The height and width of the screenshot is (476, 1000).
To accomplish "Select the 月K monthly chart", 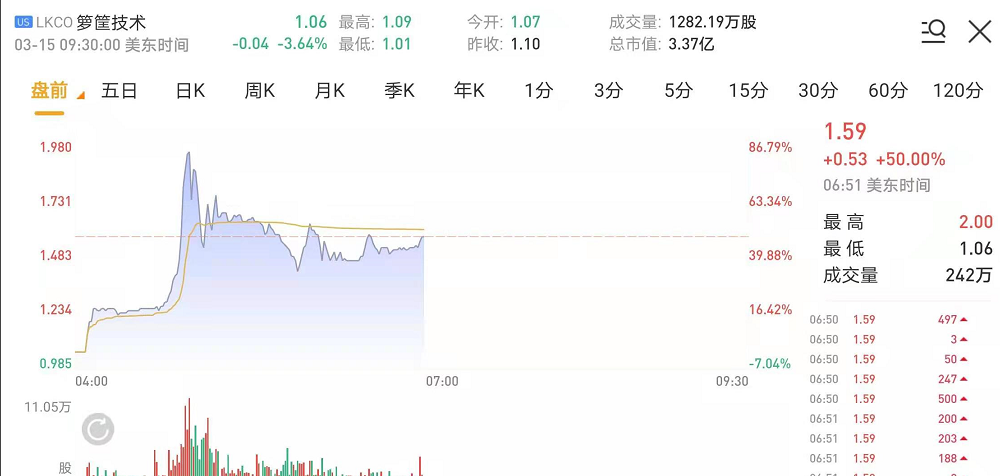I will pyautogui.click(x=330, y=91).
